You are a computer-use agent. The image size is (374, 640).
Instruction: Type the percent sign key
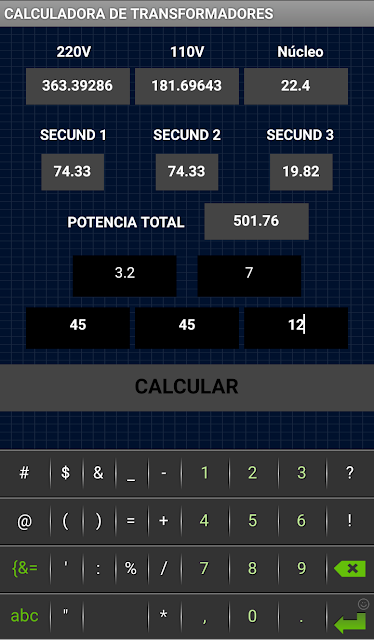pos(131,569)
